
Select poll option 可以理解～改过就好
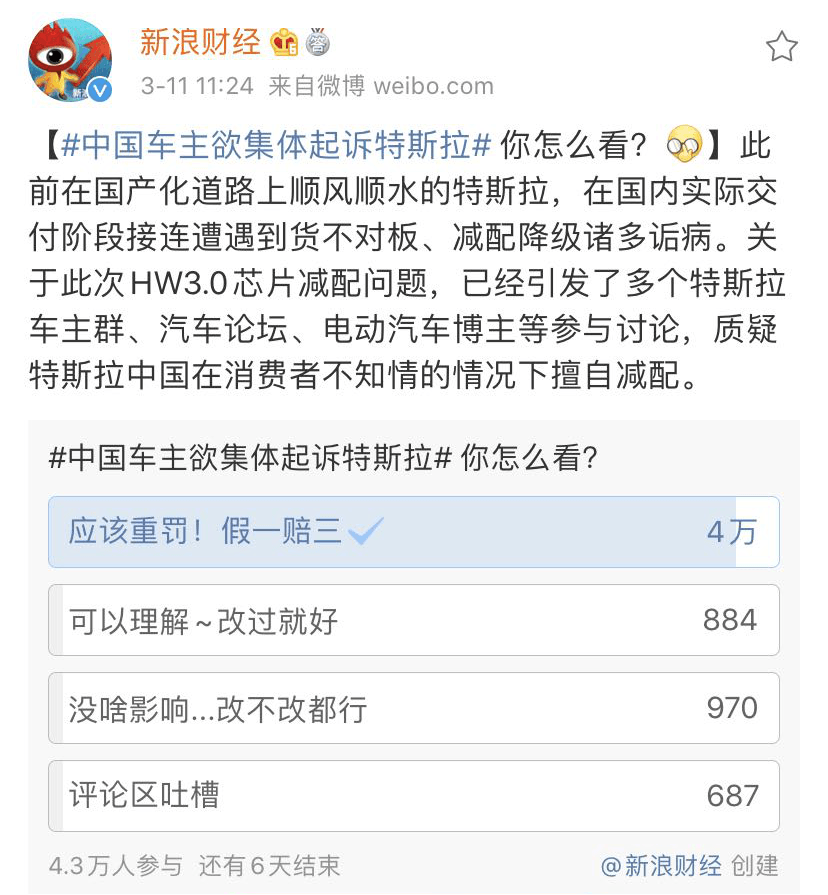tap(413, 620)
